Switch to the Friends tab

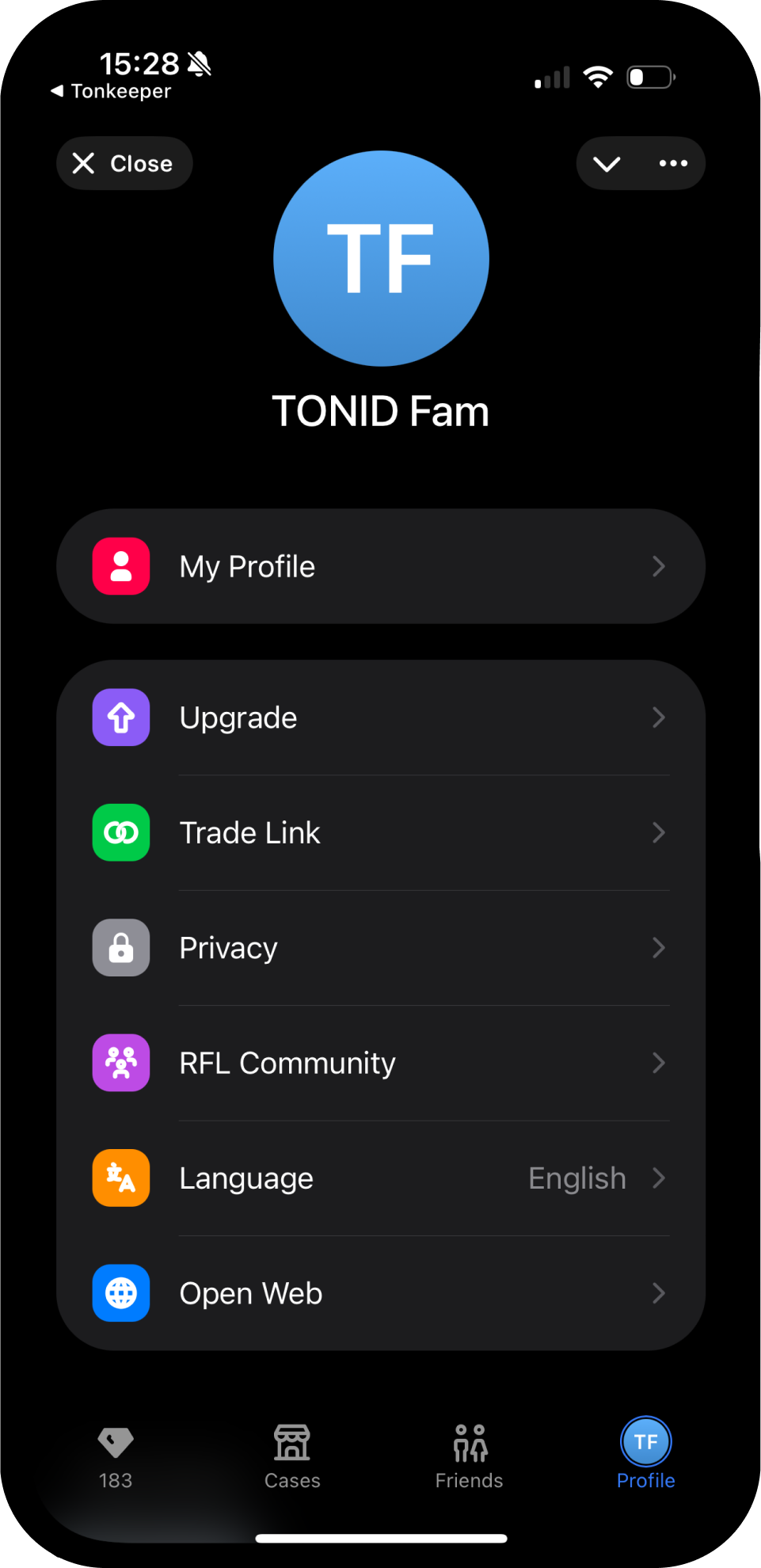(470, 1457)
